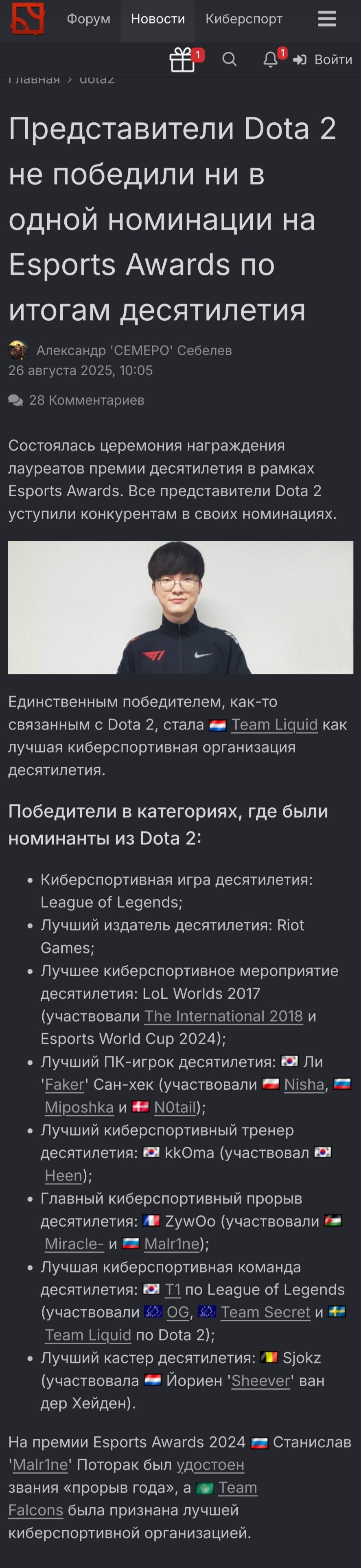
Task: Open The International 2018 link
Action: [224, 1016]
